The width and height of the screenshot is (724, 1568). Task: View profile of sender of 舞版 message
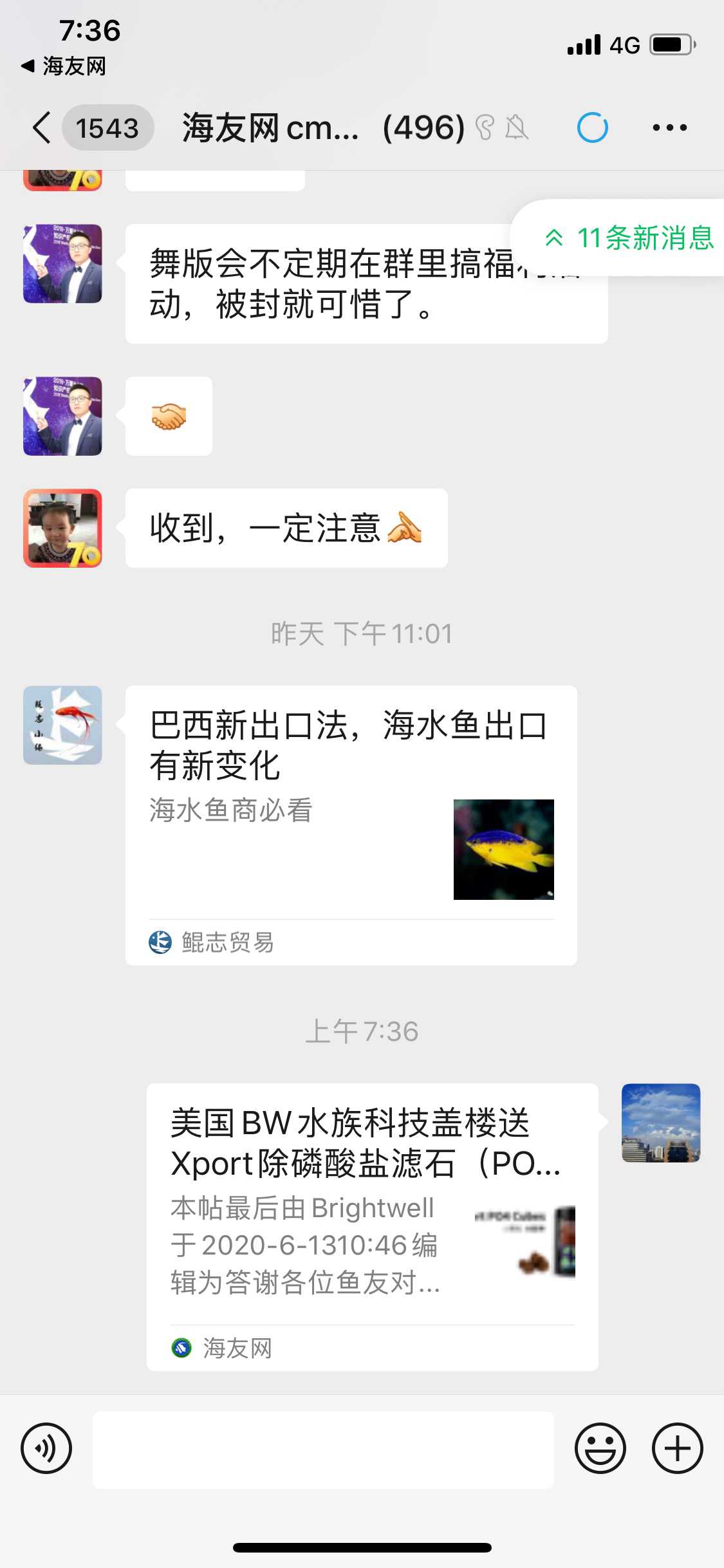click(62, 264)
